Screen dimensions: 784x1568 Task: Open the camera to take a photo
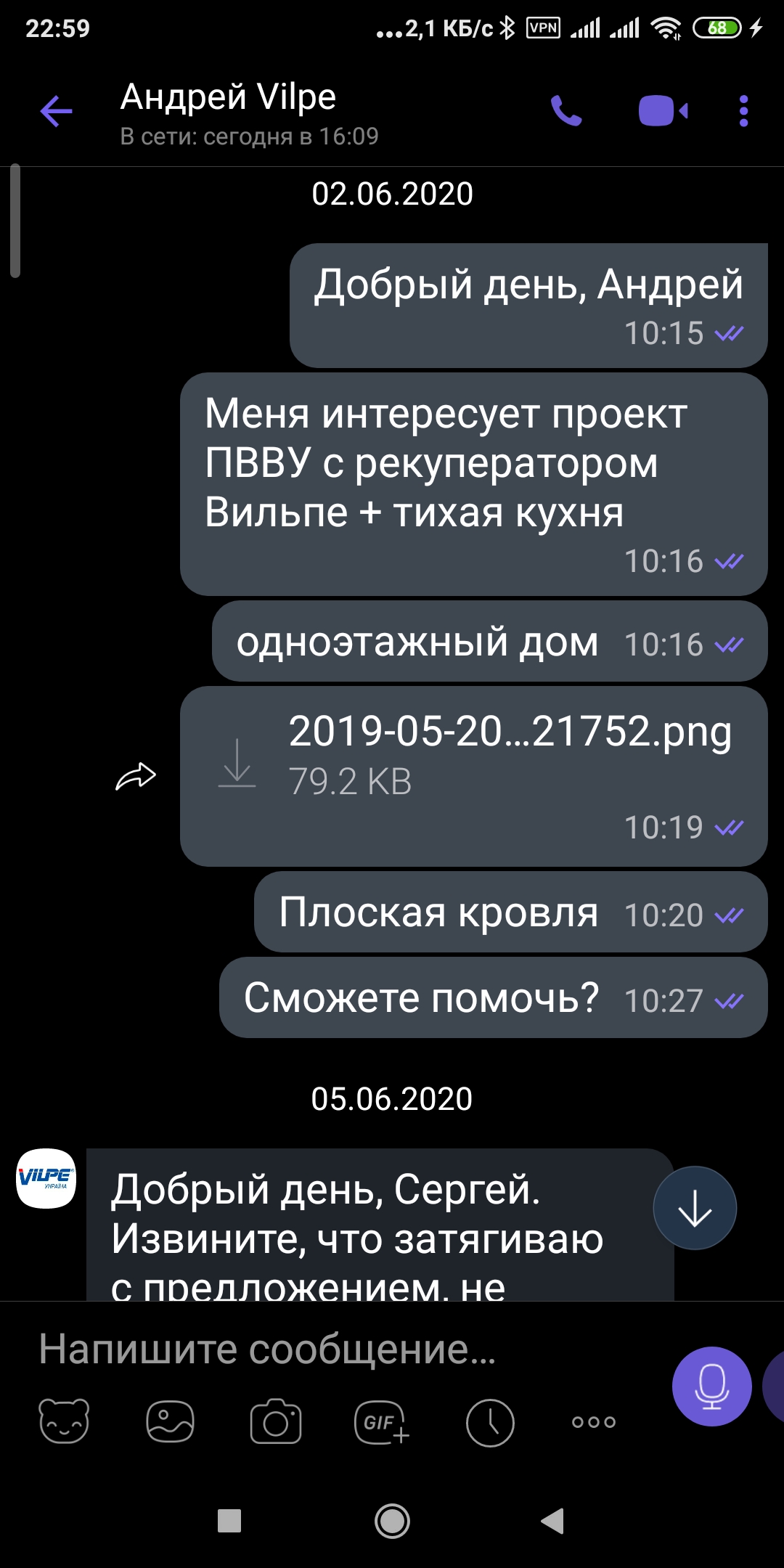[x=276, y=1421]
